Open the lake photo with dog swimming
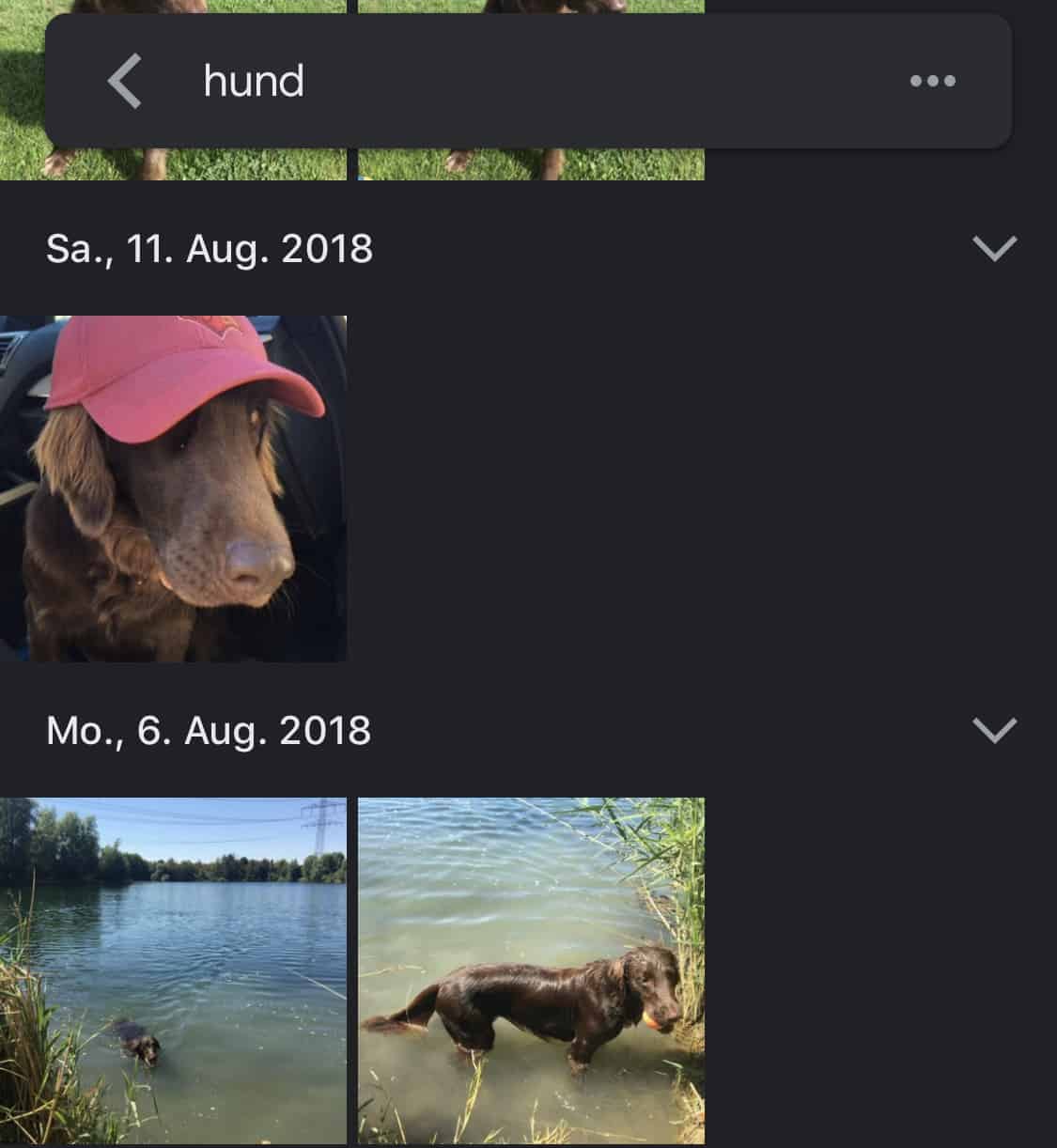This screenshot has width=1057, height=1148. click(173, 970)
